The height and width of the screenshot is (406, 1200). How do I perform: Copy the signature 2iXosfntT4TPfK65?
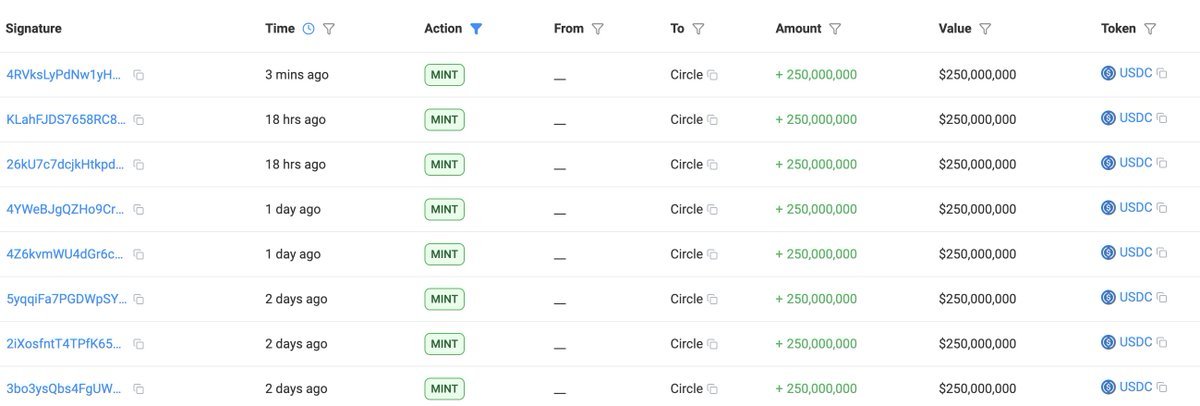point(139,344)
